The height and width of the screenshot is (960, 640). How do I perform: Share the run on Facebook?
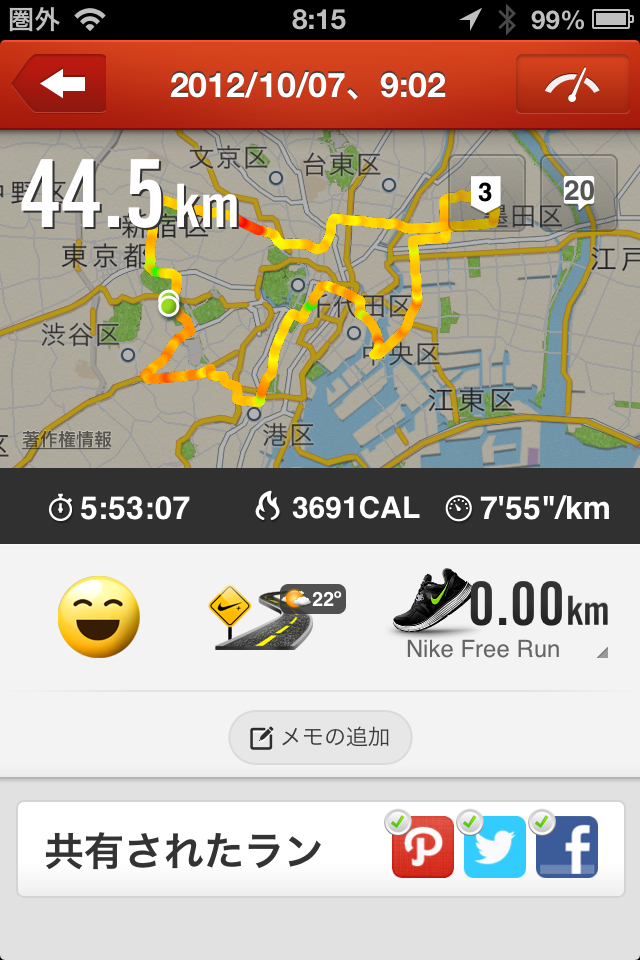click(567, 846)
